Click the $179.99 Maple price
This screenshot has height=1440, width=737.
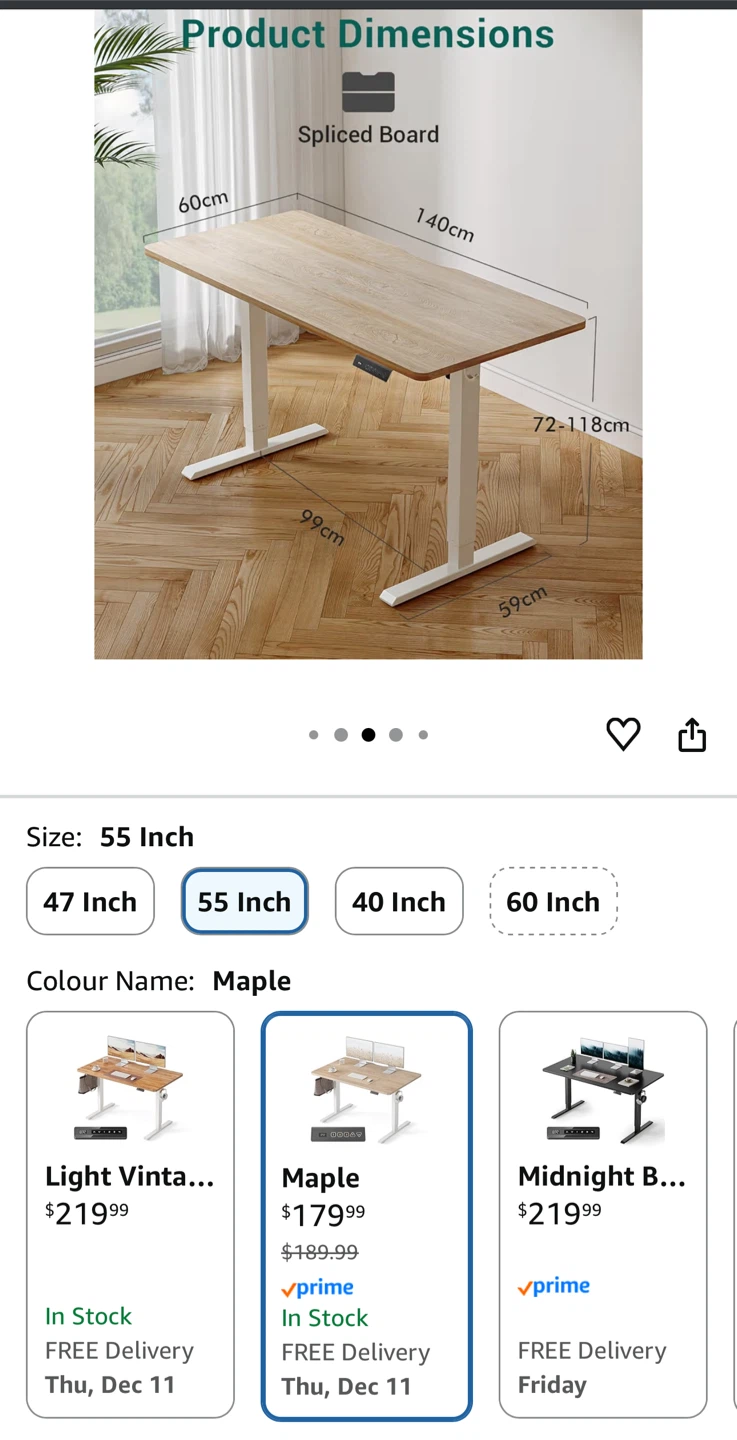[x=323, y=1213]
